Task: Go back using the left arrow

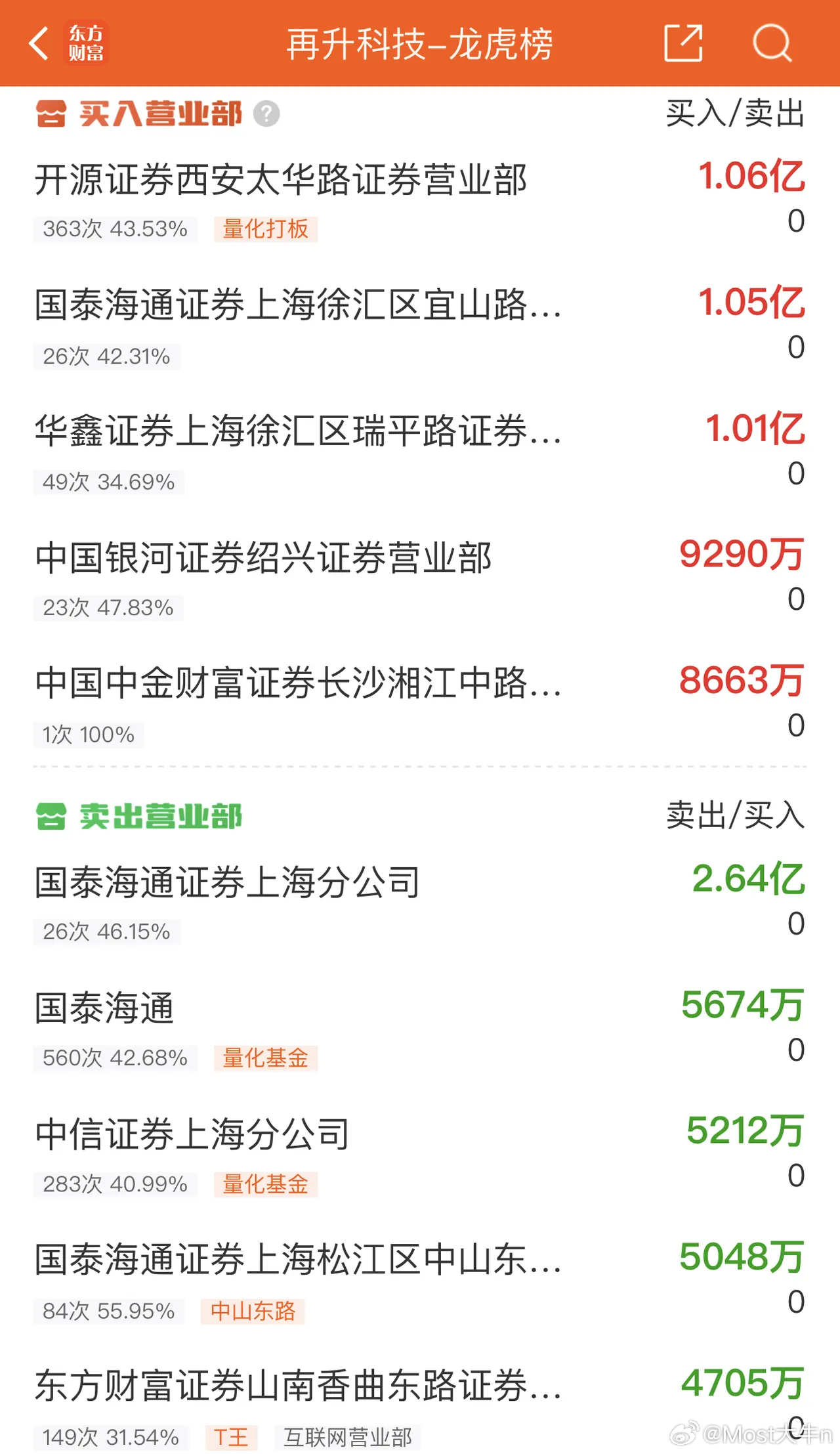Action: point(39,43)
